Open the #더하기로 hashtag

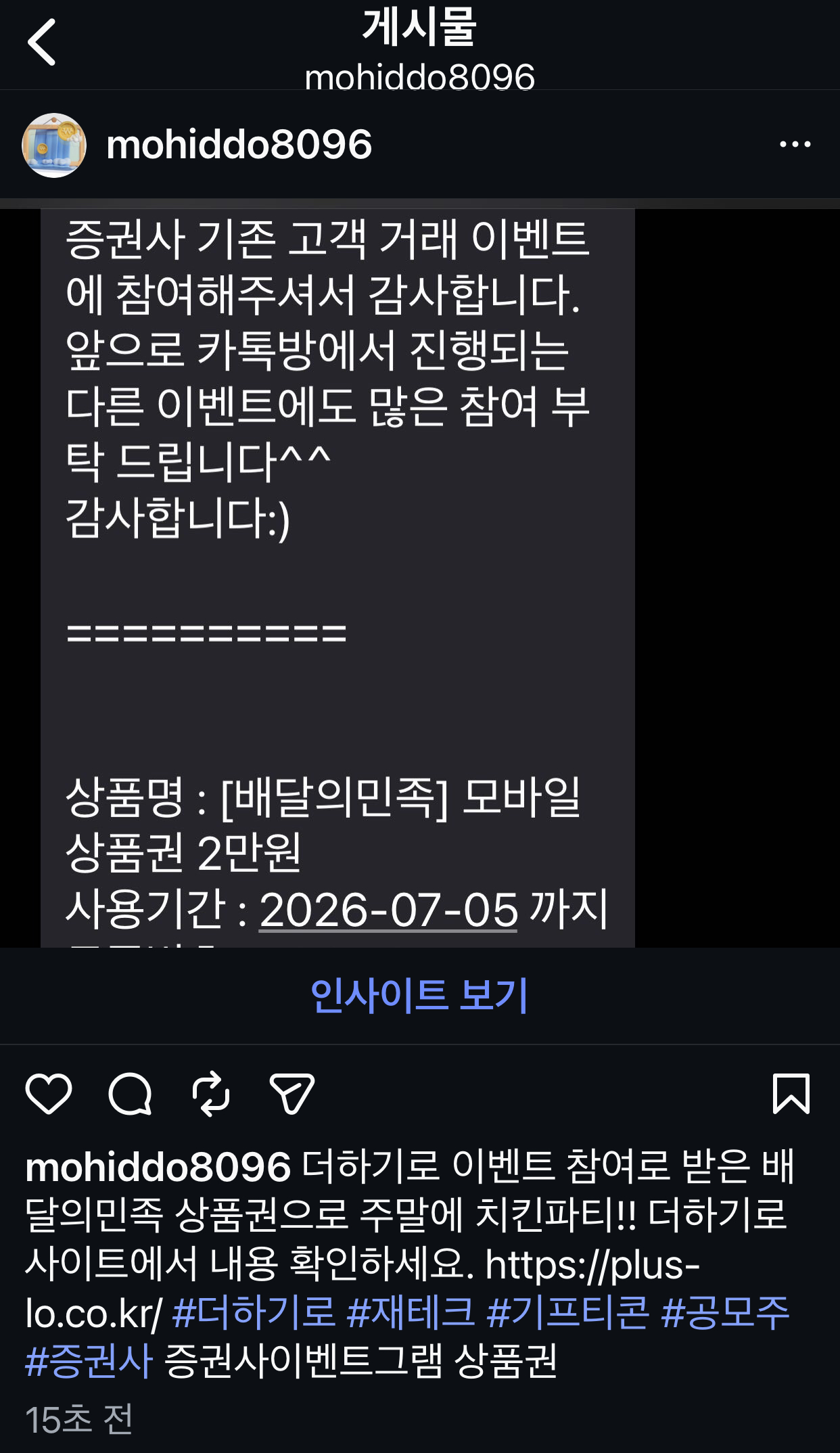(254, 1313)
